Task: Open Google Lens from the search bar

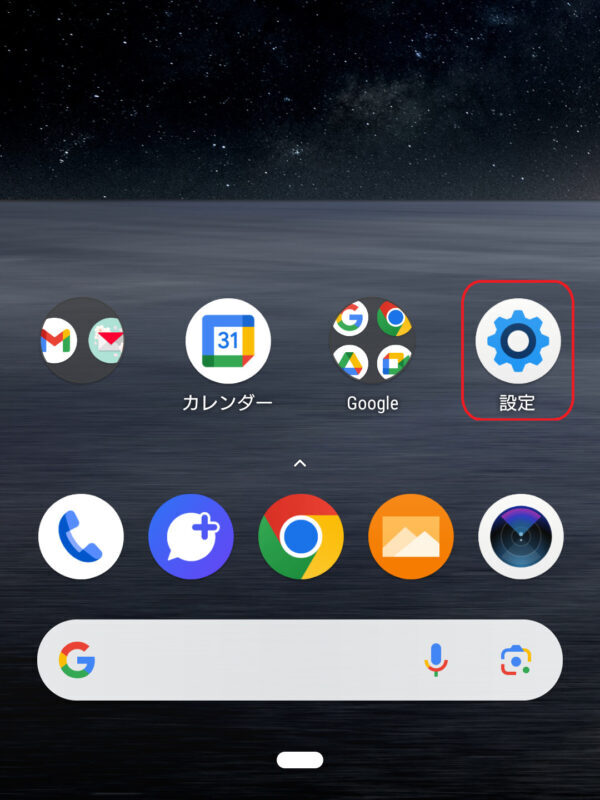Action: (x=515, y=660)
